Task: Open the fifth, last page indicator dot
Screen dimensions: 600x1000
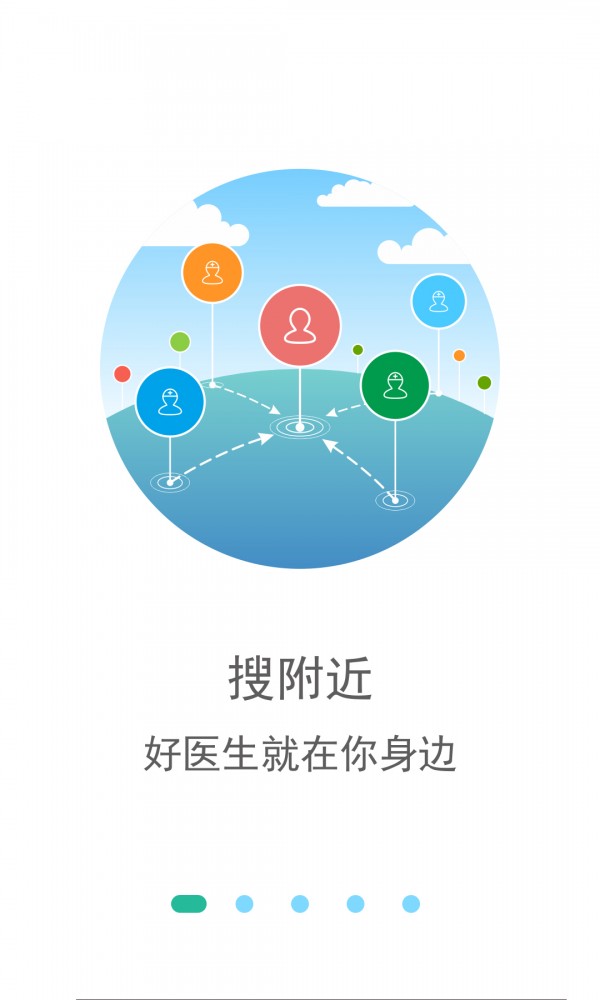Action: tap(411, 904)
